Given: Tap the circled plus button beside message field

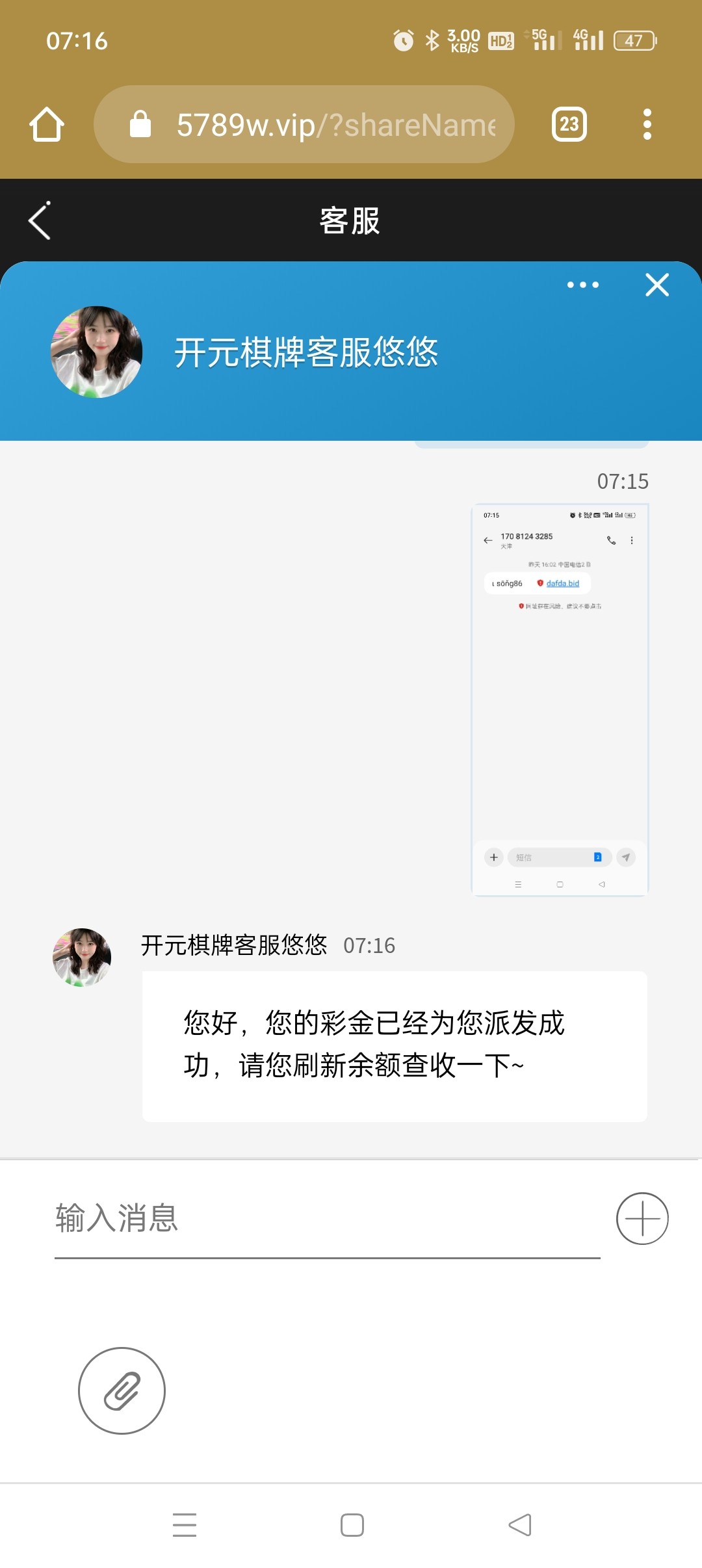Looking at the screenshot, I should 642,1218.
